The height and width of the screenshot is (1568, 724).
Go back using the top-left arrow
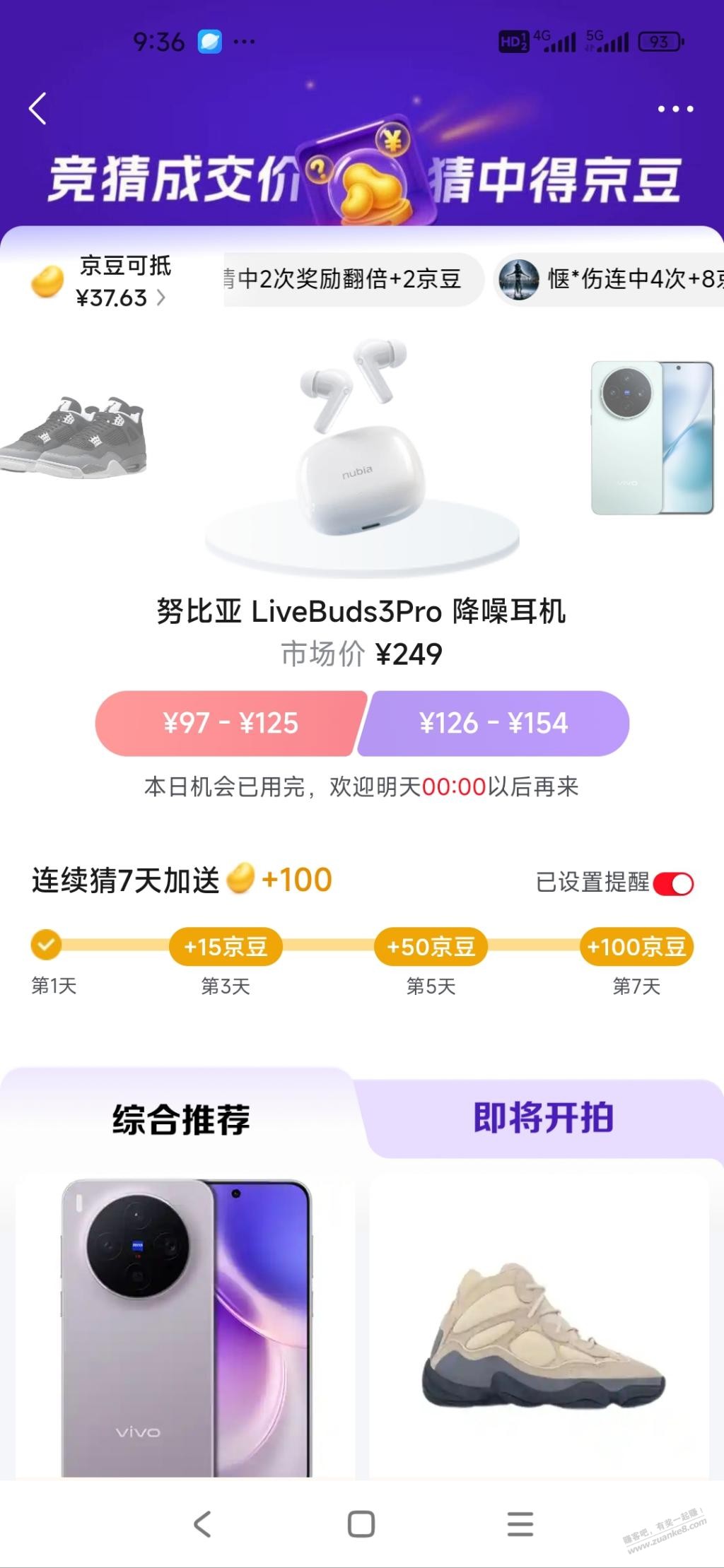click(38, 109)
